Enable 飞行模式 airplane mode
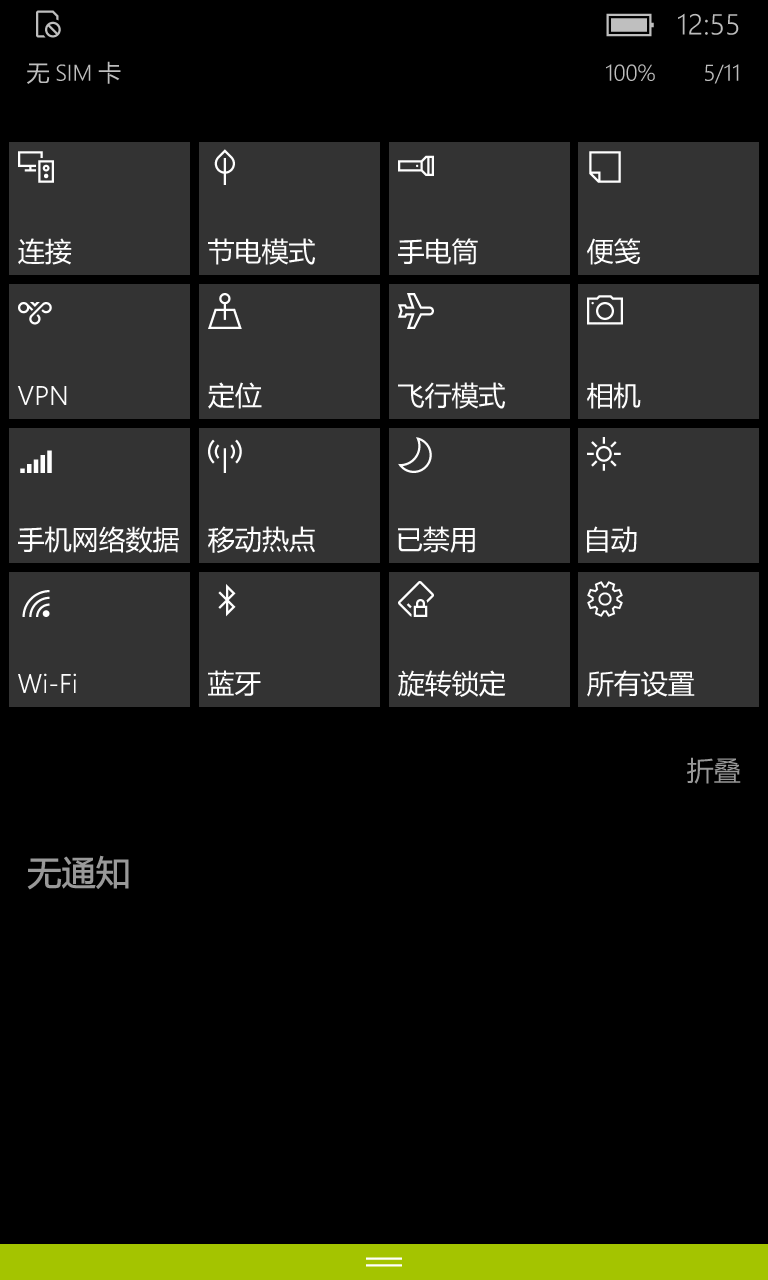The width and height of the screenshot is (768, 1280). [x=479, y=352]
